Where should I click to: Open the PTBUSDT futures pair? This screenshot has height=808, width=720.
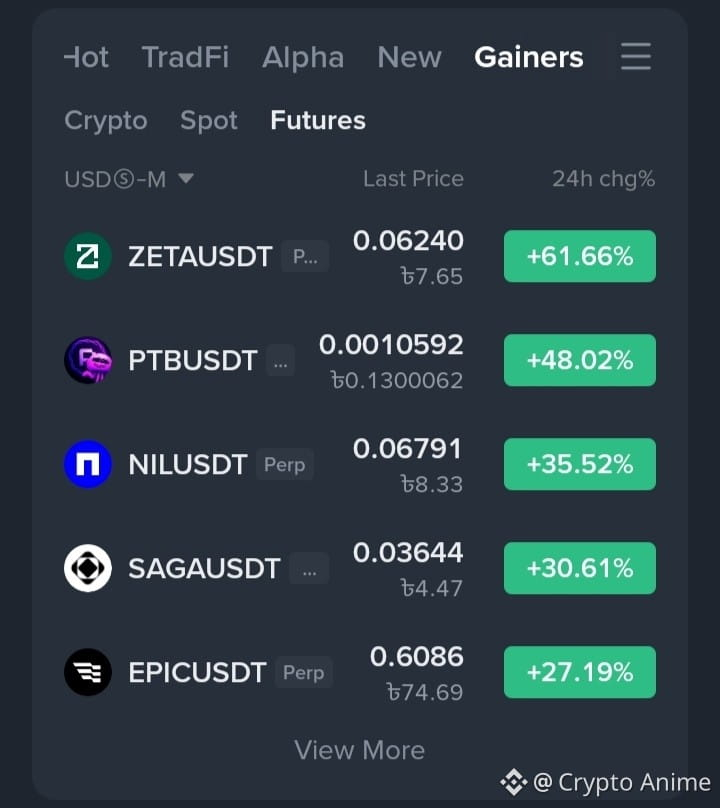pyautogui.click(x=360, y=360)
